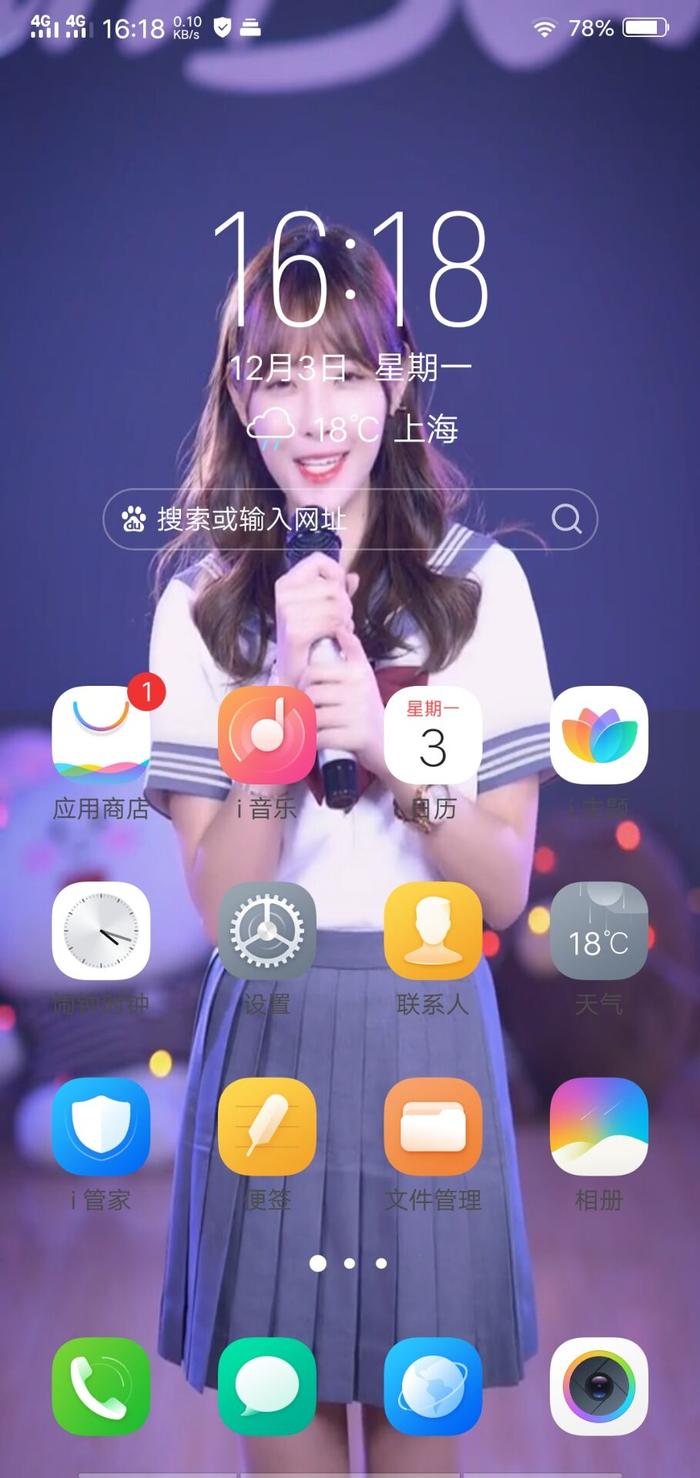Launch the browser from the dock
The height and width of the screenshot is (1478, 700).
[433, 1386]
